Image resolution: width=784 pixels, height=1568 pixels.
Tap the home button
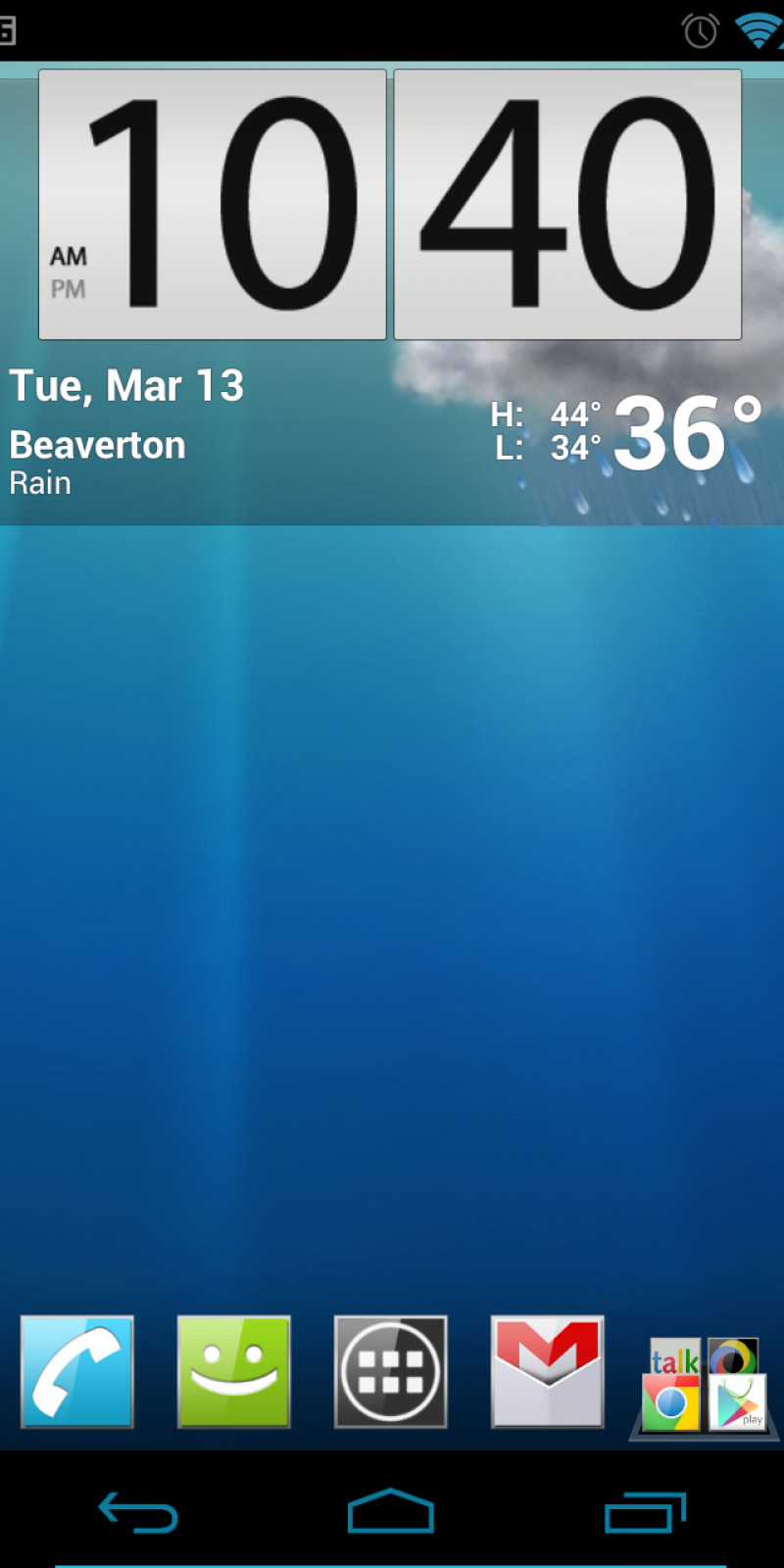coord(390,1512)
